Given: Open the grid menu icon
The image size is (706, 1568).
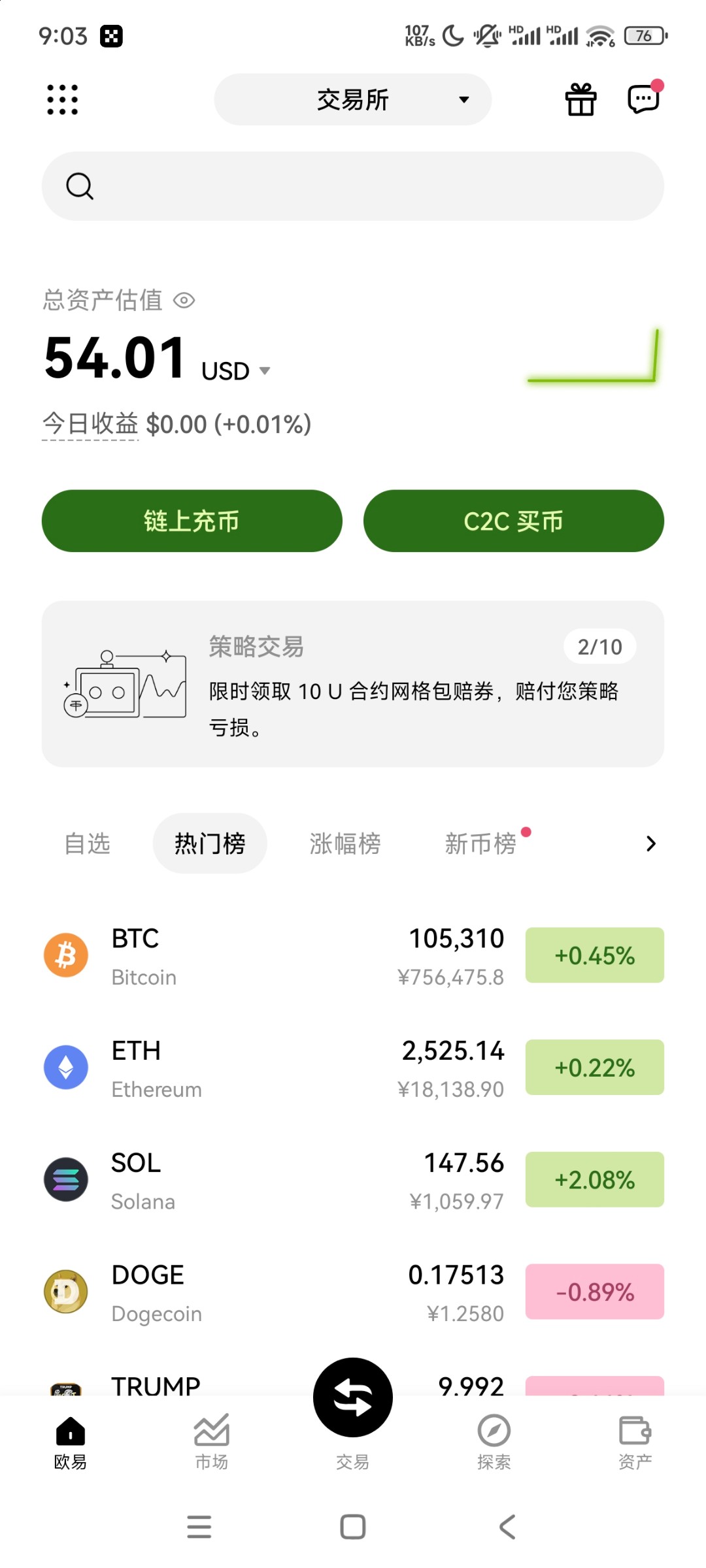Looking at the screenshot, I should [x=63, y=100].
